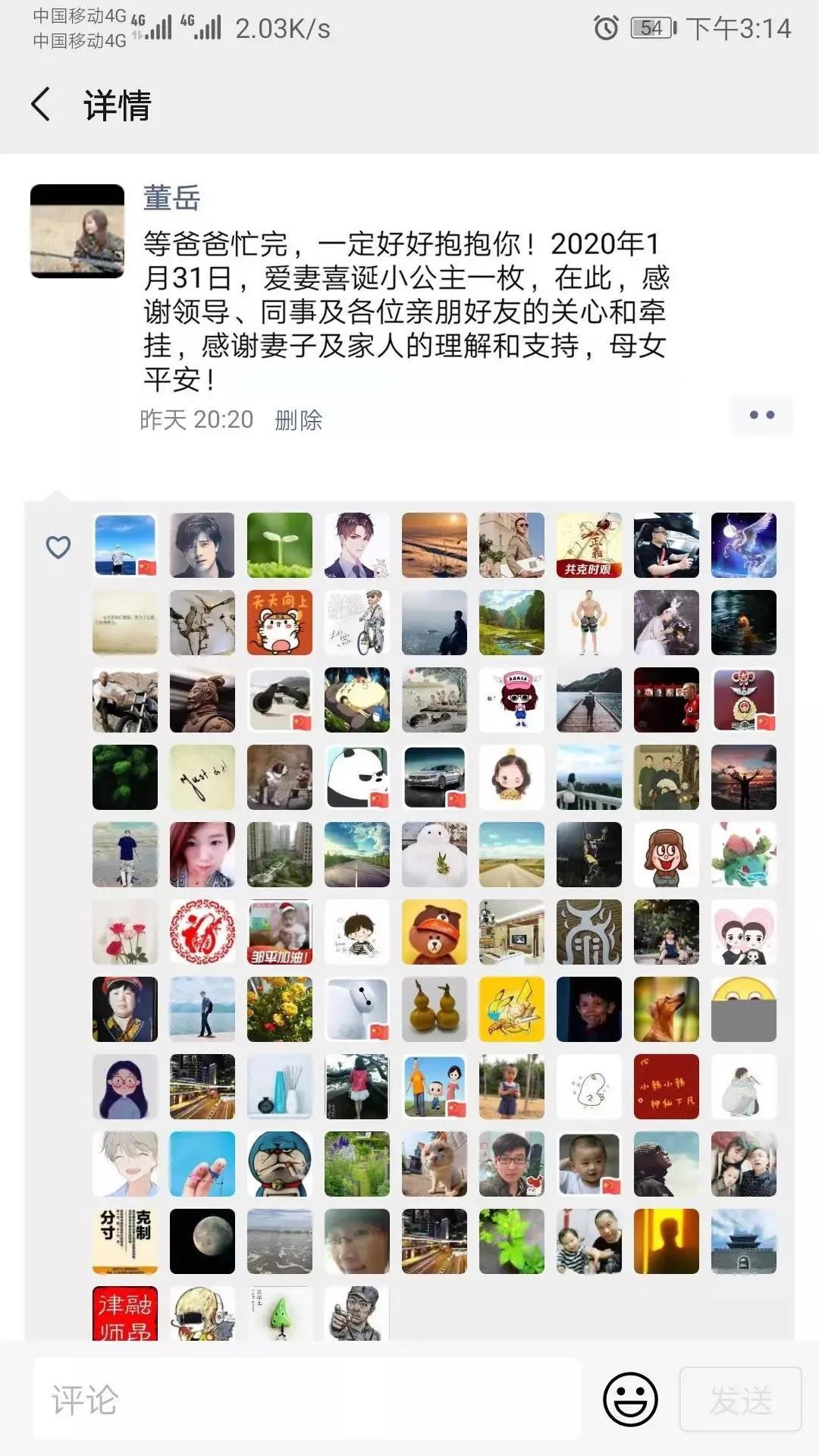The width and height of the screenshot is (819, 1456).
Task: Tap 删除 to delete this post
Action: [298, 419]
